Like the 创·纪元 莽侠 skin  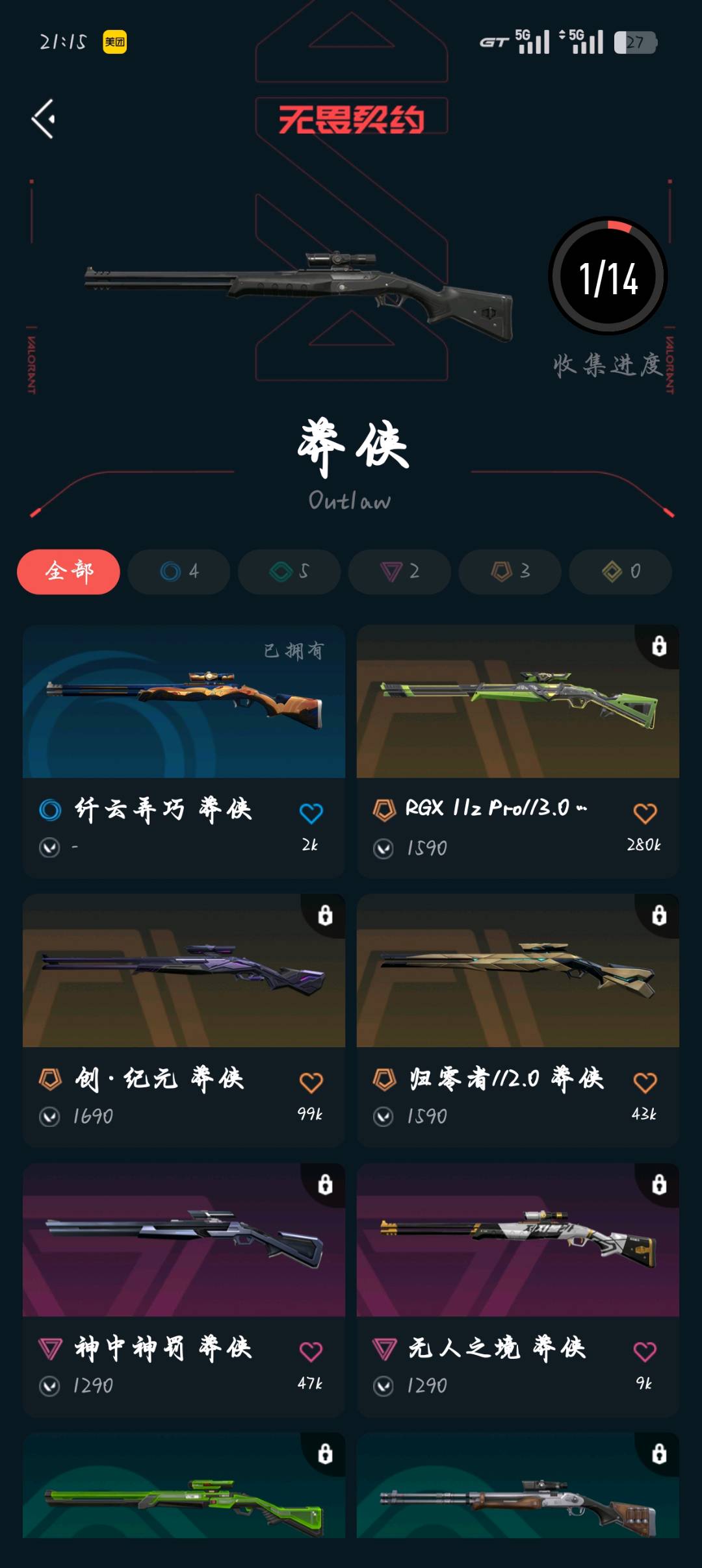311,1082
